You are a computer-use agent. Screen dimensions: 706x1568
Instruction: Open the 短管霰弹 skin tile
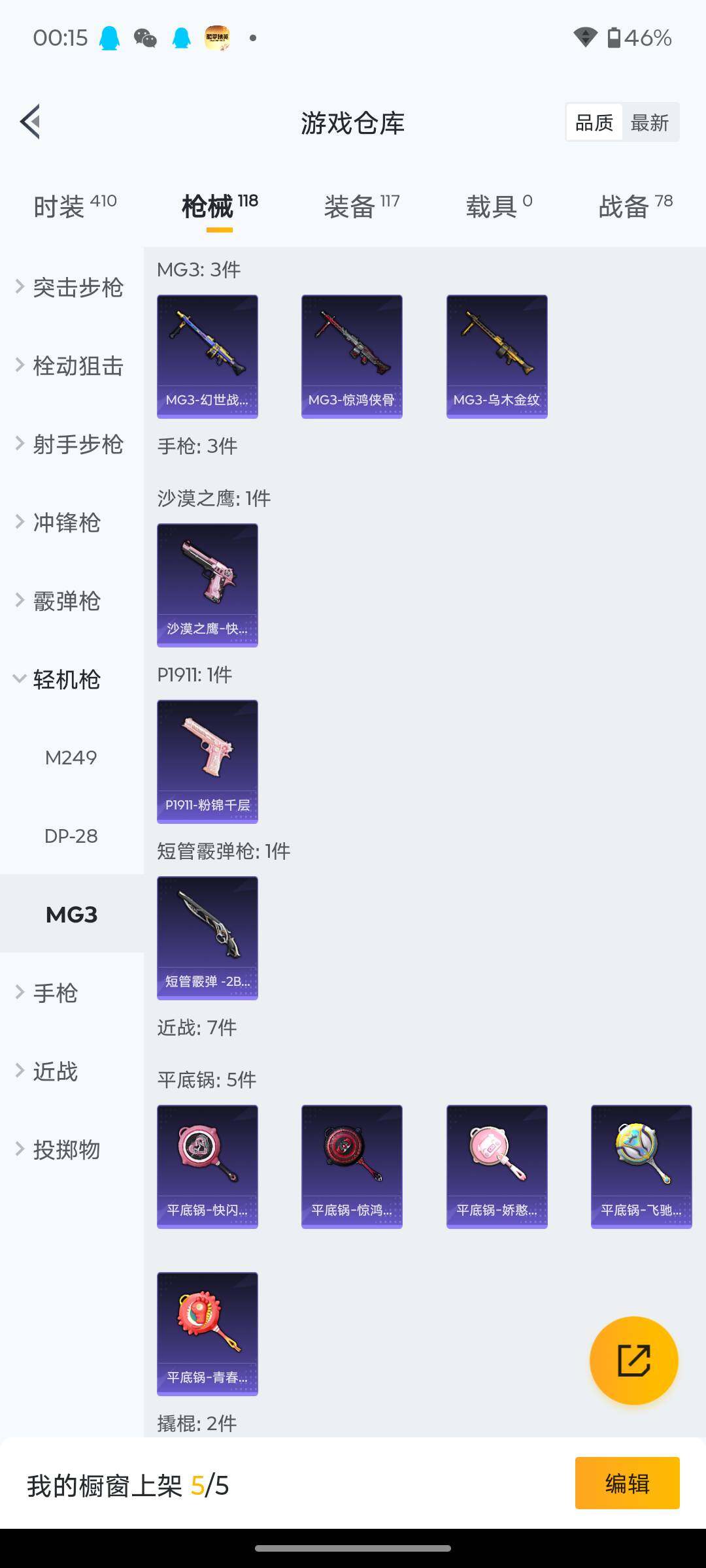coord(207,938)
